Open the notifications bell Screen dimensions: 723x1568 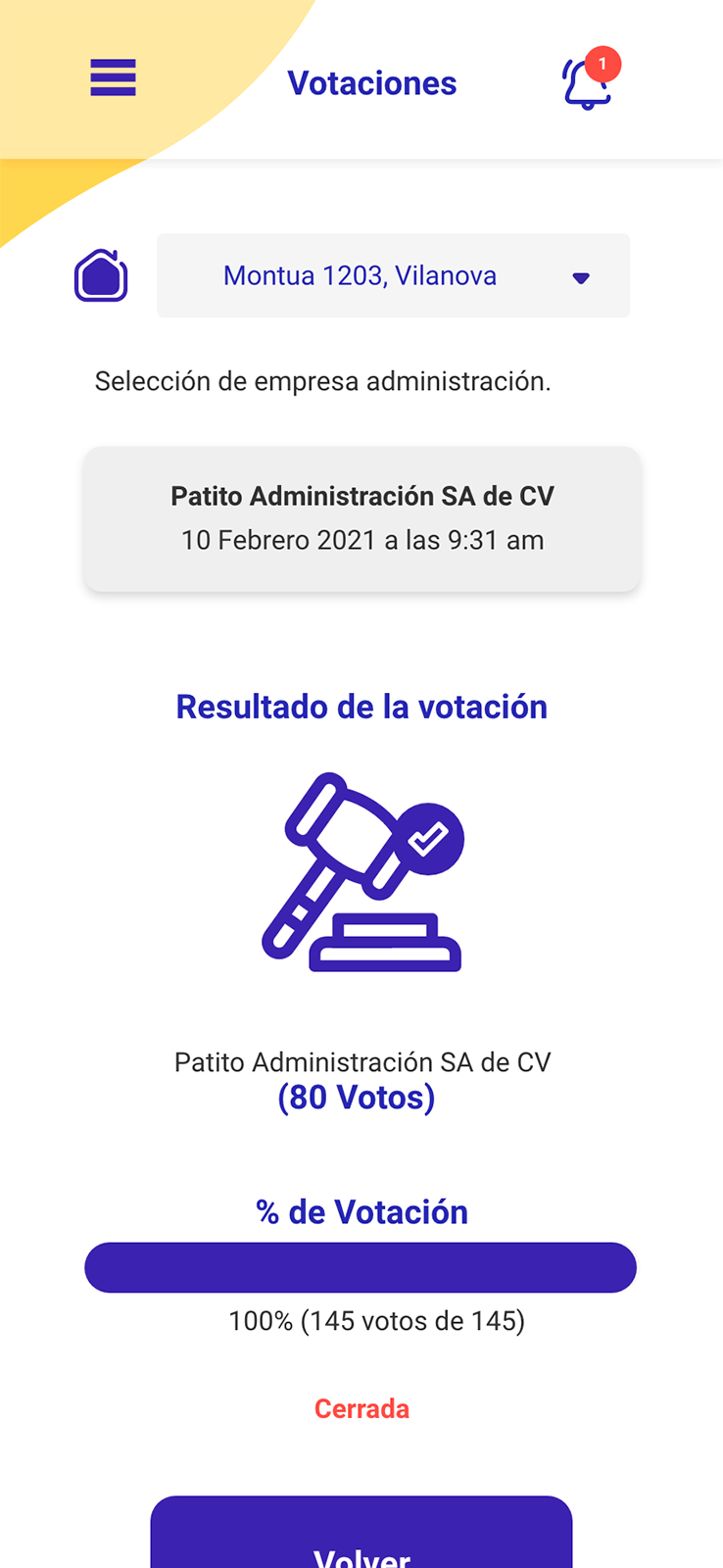point(587,83)
